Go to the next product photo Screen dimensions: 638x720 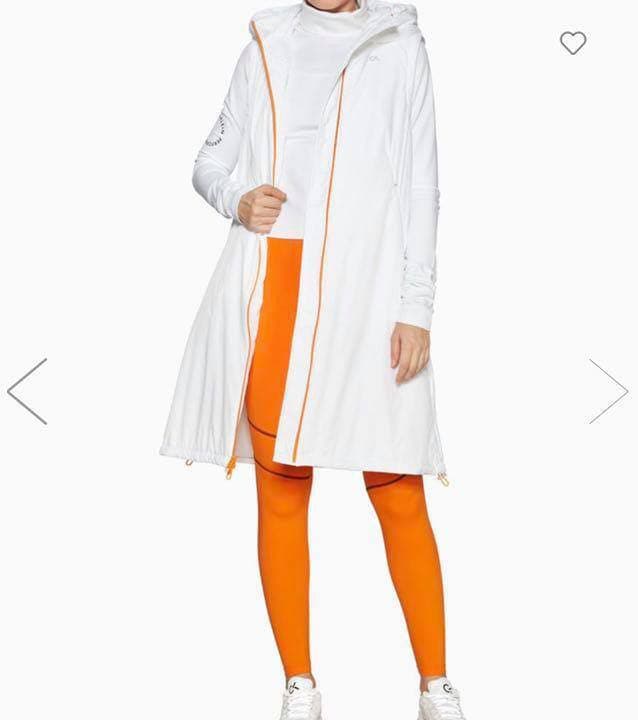(x=608, y=391)
